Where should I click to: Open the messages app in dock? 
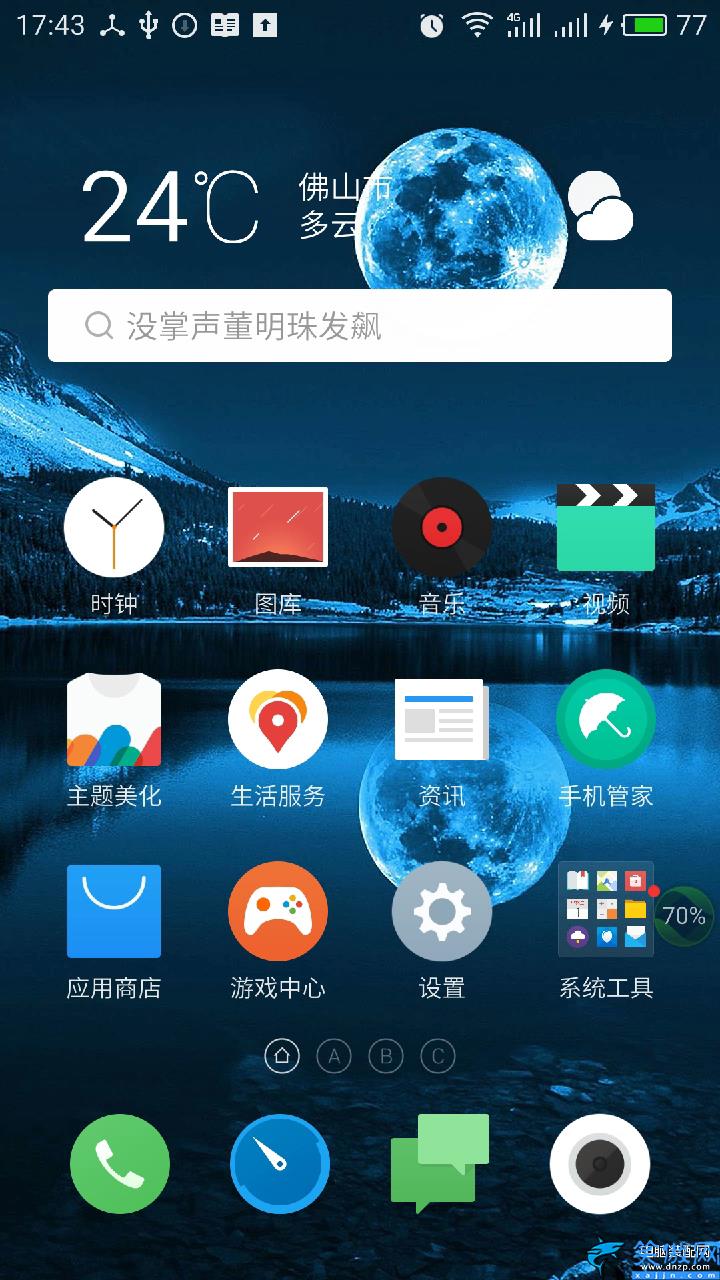click(440, 1164)
